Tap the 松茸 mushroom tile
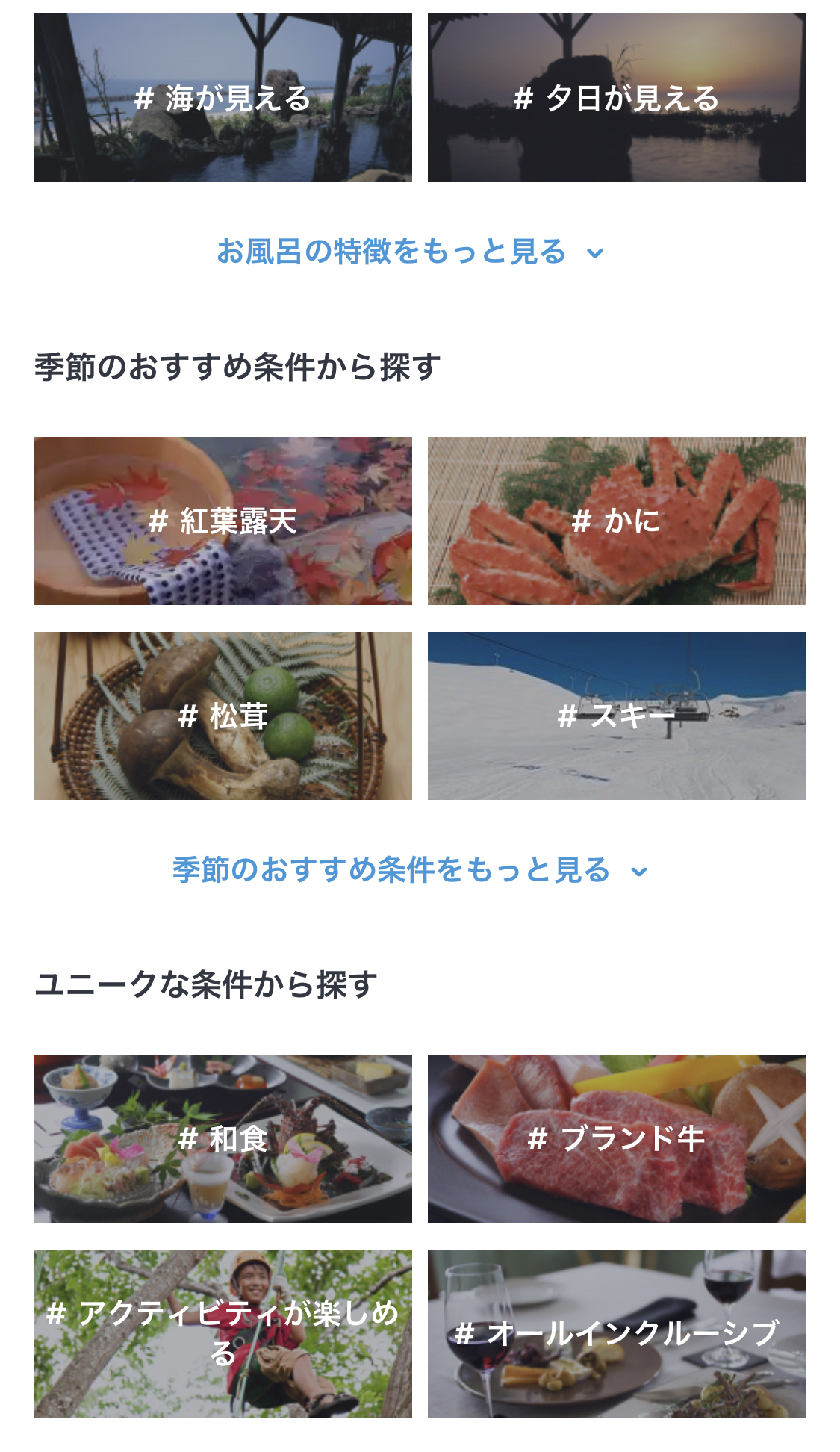 click(223, 716)
